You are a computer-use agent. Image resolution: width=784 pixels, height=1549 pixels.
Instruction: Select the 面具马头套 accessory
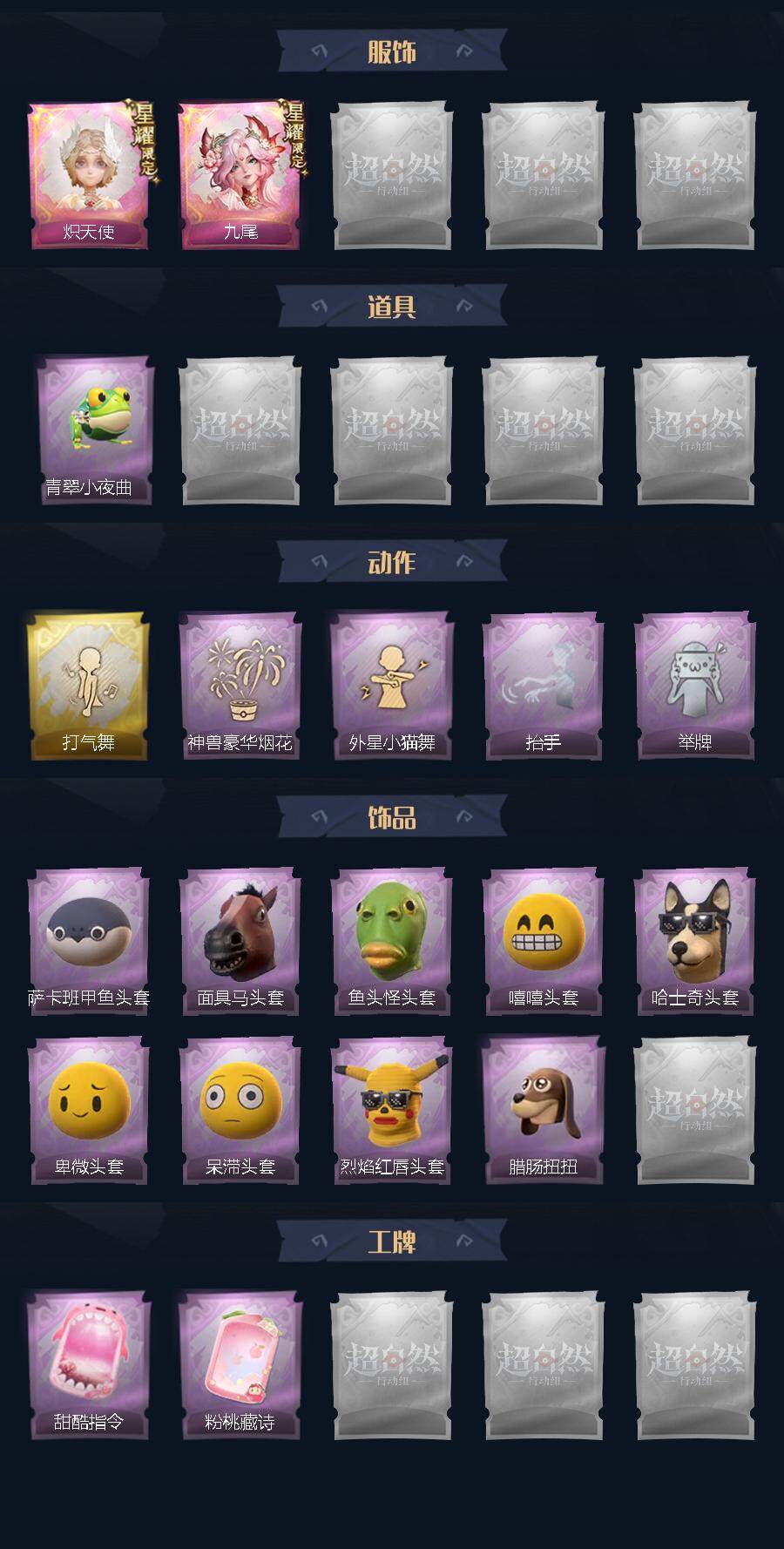[240, 941]
